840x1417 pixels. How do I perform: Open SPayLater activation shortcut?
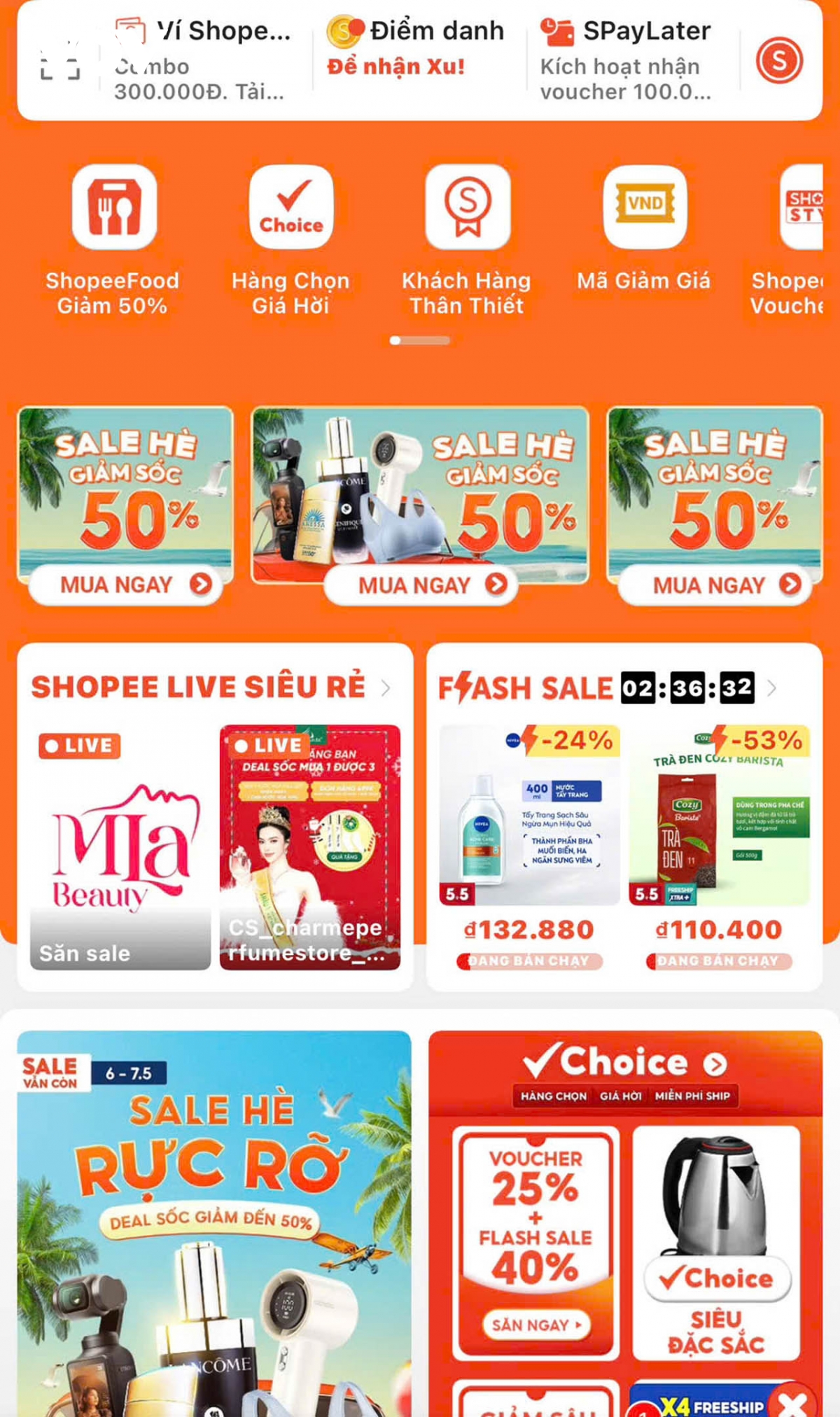pos(626,60)
